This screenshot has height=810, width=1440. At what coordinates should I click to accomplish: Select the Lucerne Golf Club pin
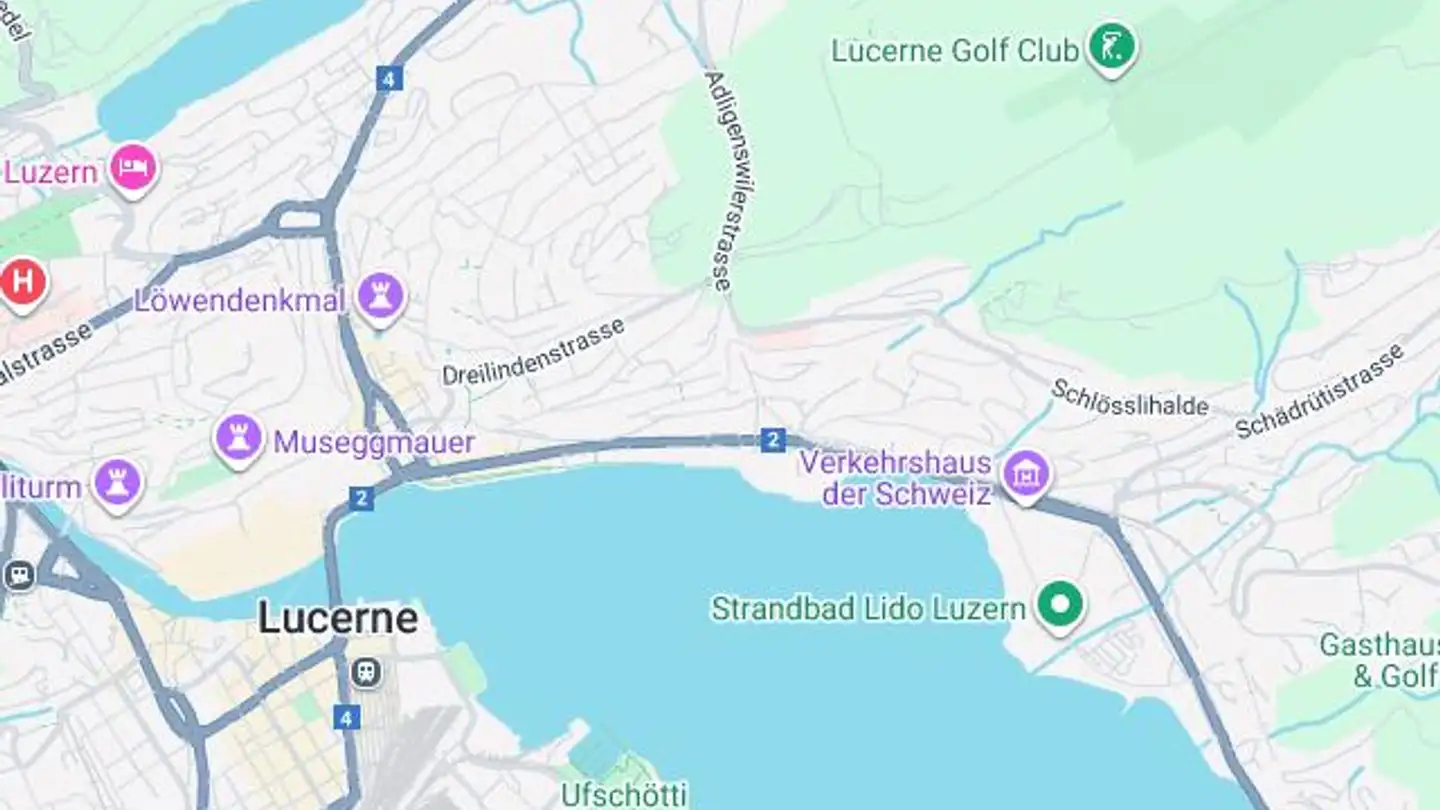point(1112,46)
